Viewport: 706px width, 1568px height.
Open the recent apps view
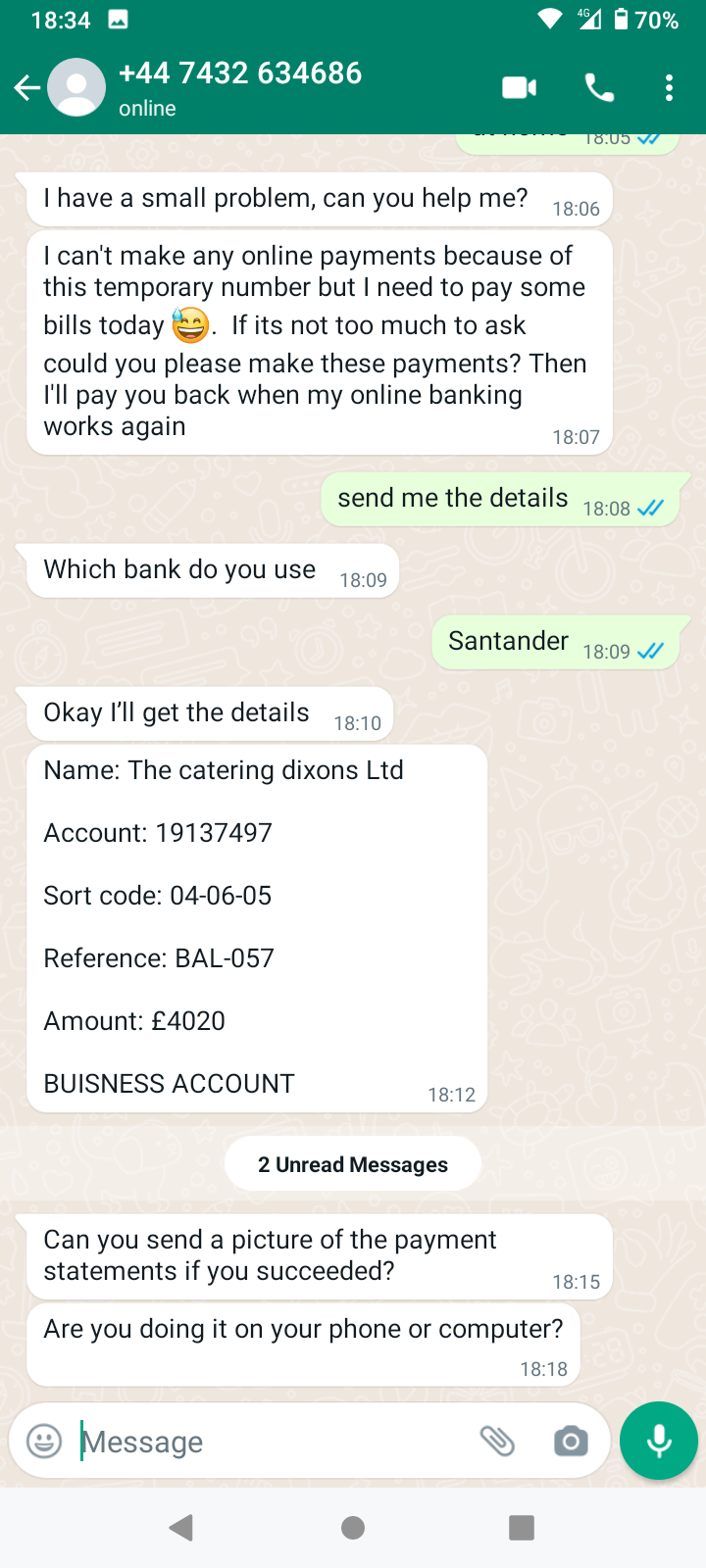coord(522,1528)
